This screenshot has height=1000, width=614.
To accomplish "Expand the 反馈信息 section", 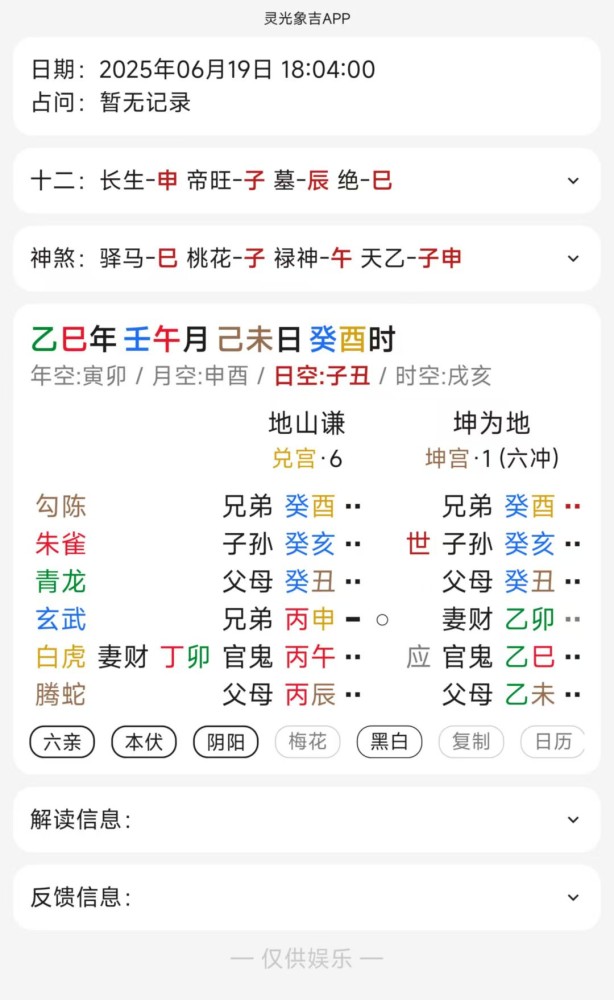I will click(x=307, y=897).
